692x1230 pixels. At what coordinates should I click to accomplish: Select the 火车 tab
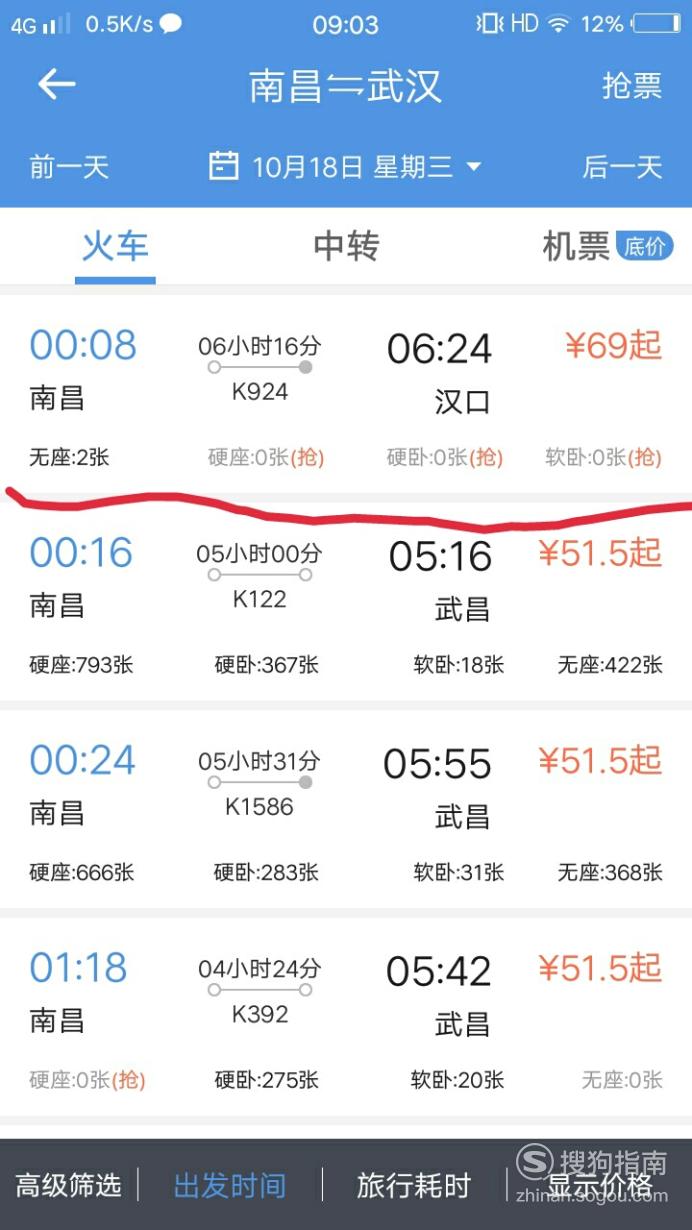coord(115,247)
